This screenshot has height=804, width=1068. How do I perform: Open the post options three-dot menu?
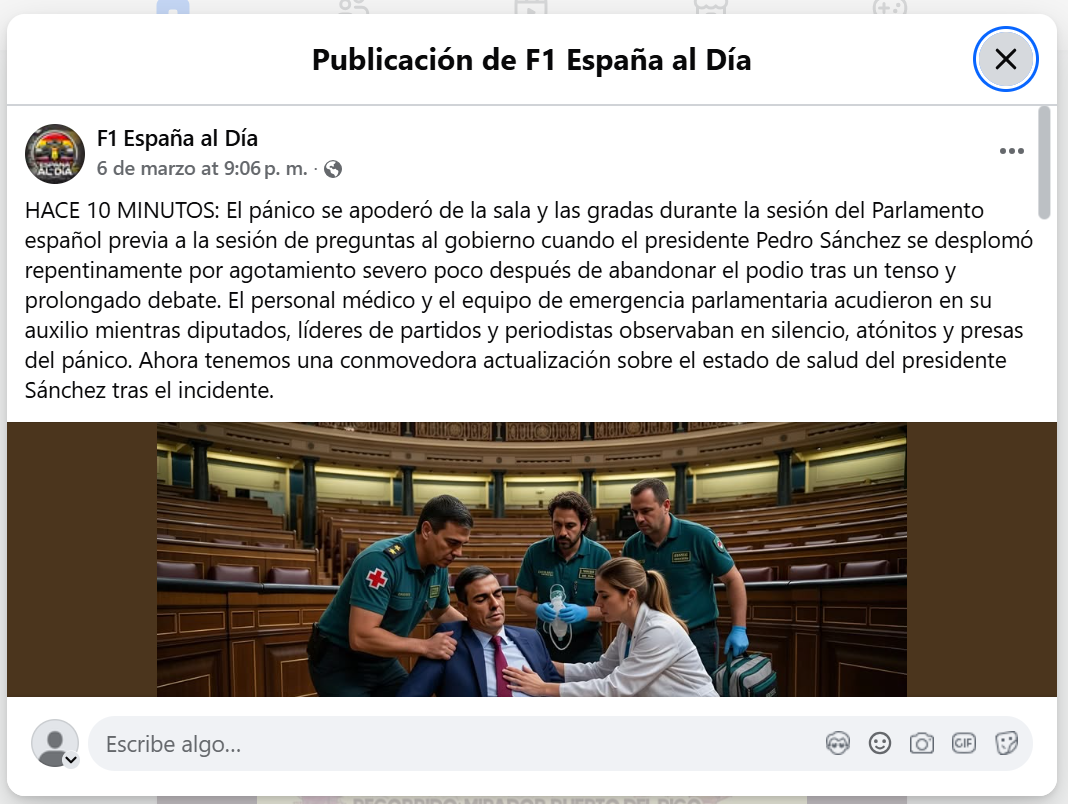pyautogui.click(x=1011, y=151)
